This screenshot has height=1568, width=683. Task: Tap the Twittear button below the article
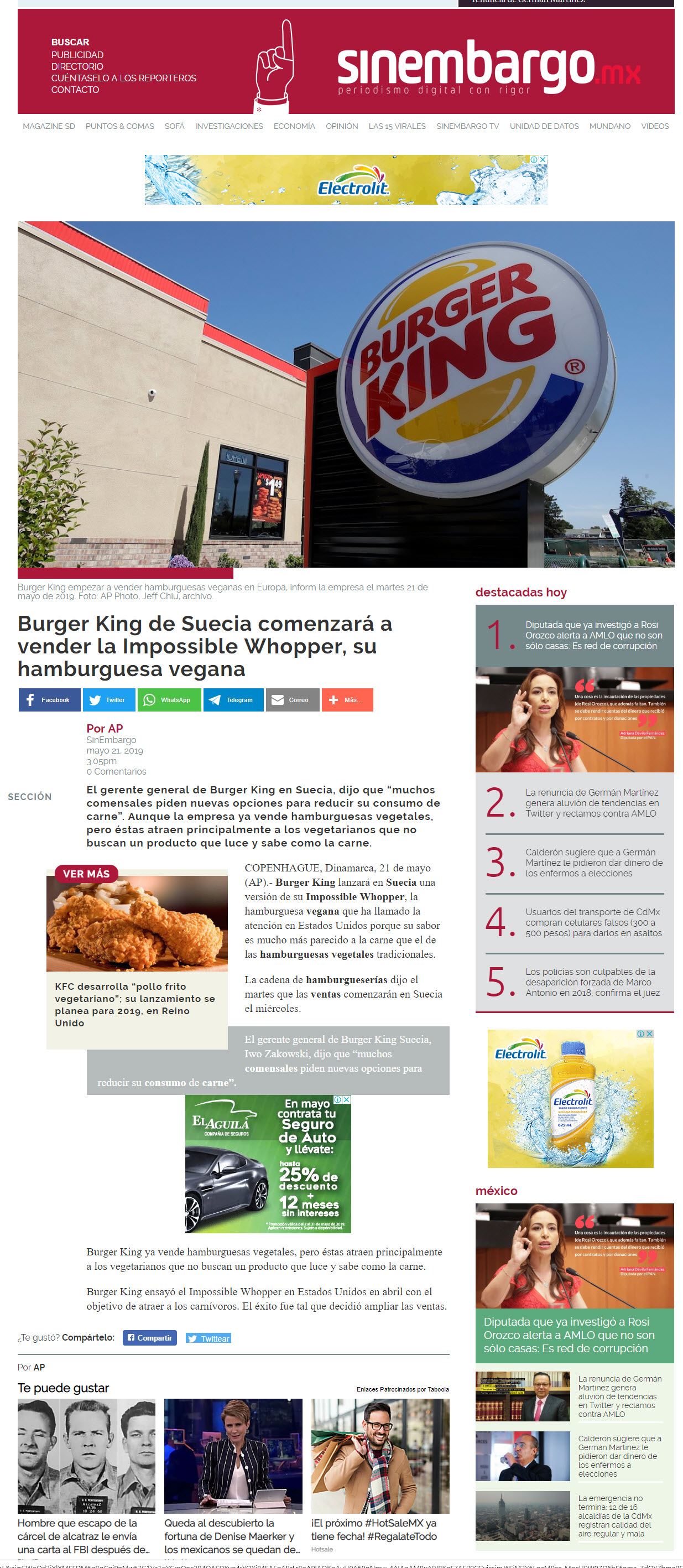pyautogui.click(x=208, y=1338)
